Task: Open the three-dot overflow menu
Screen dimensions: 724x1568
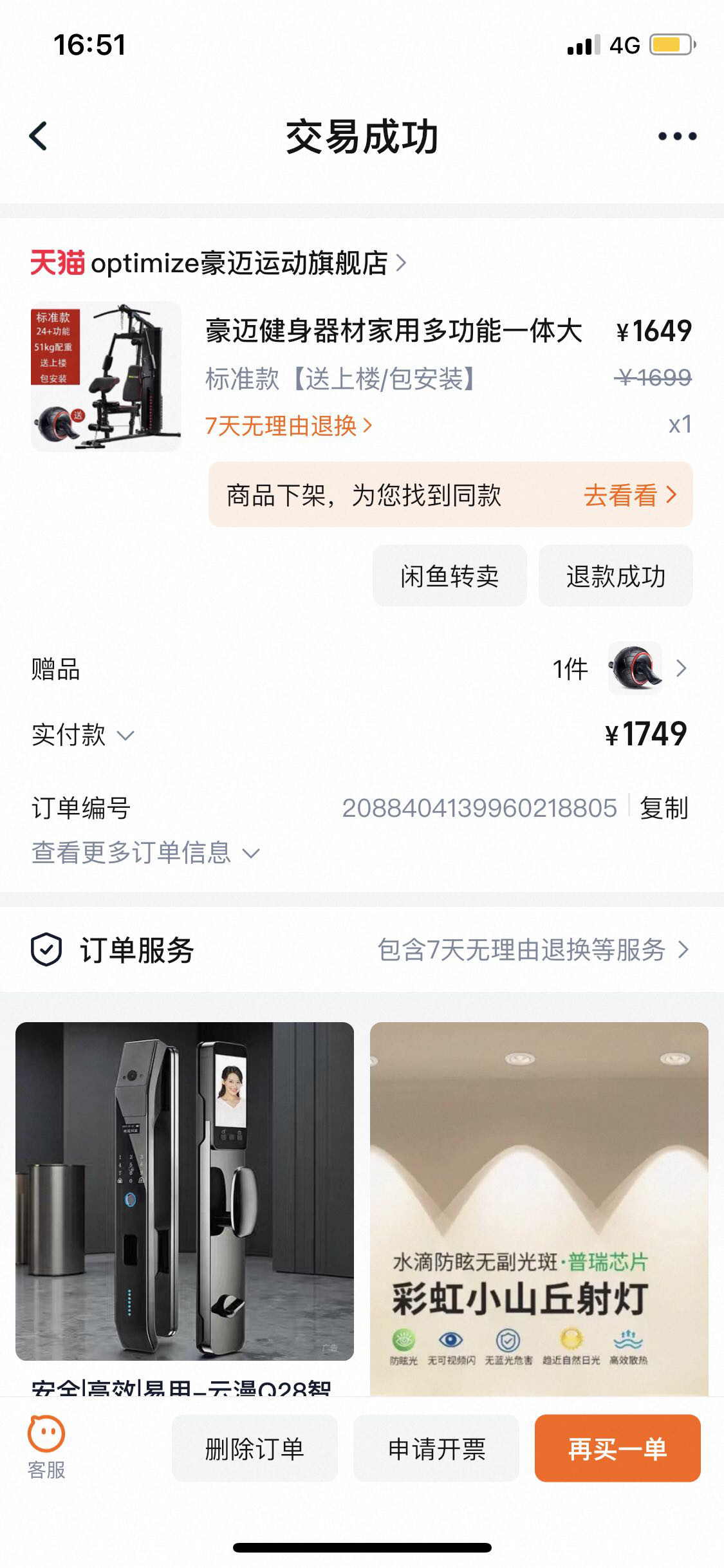Action: tap(677, 136)
